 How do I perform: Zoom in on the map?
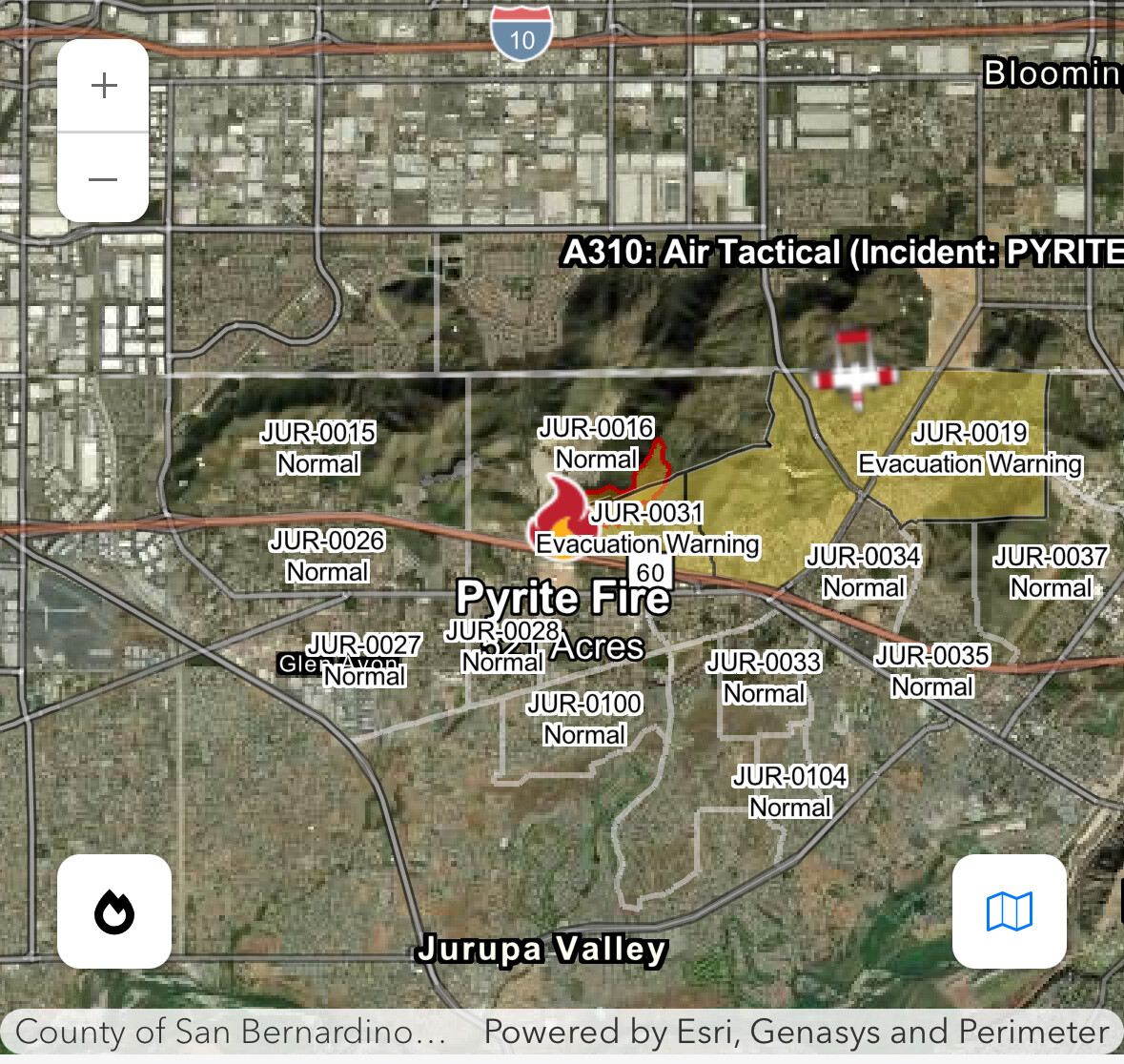[x=103, y=86]
